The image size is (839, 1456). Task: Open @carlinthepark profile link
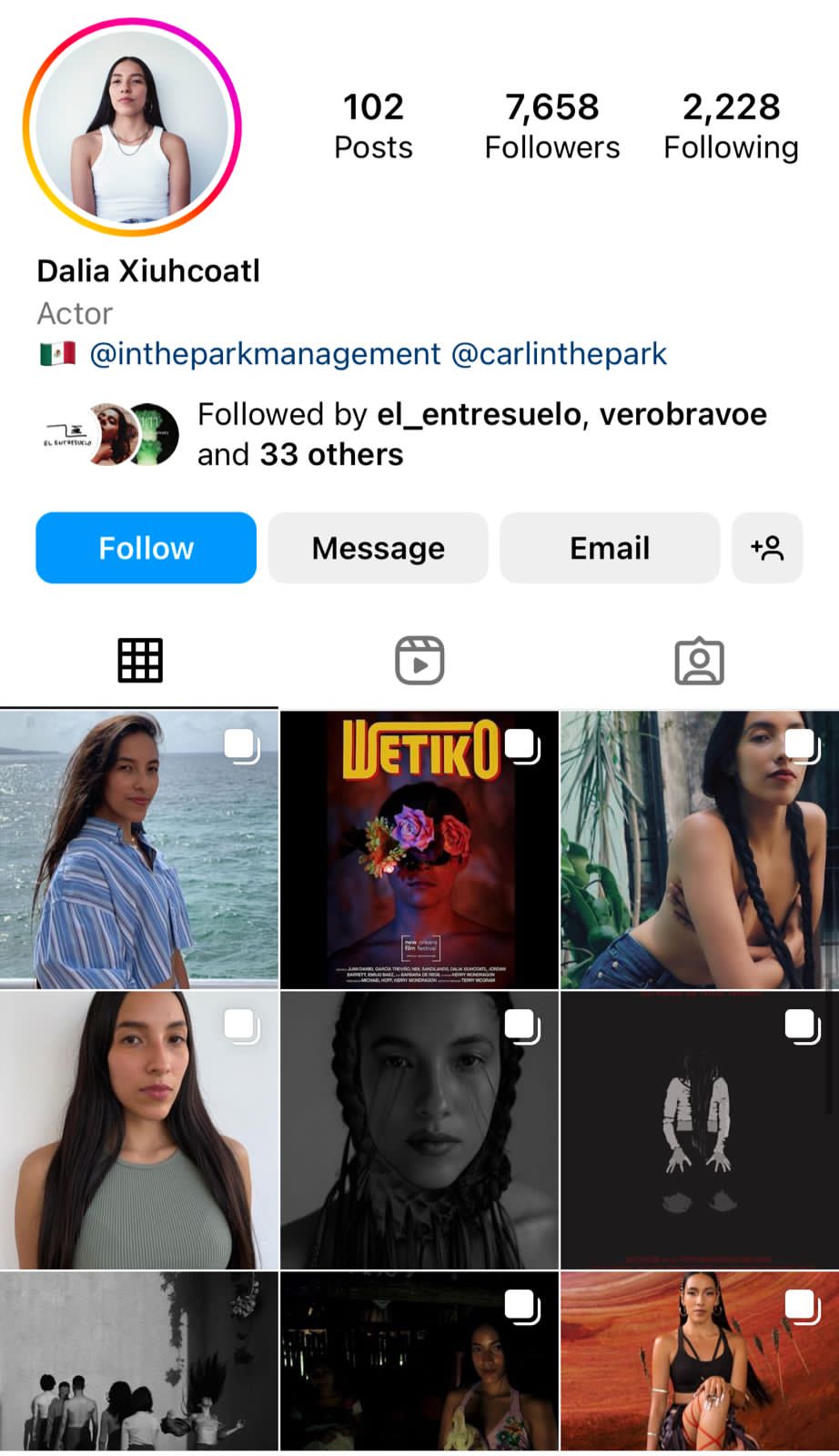(x=559, y=353)
